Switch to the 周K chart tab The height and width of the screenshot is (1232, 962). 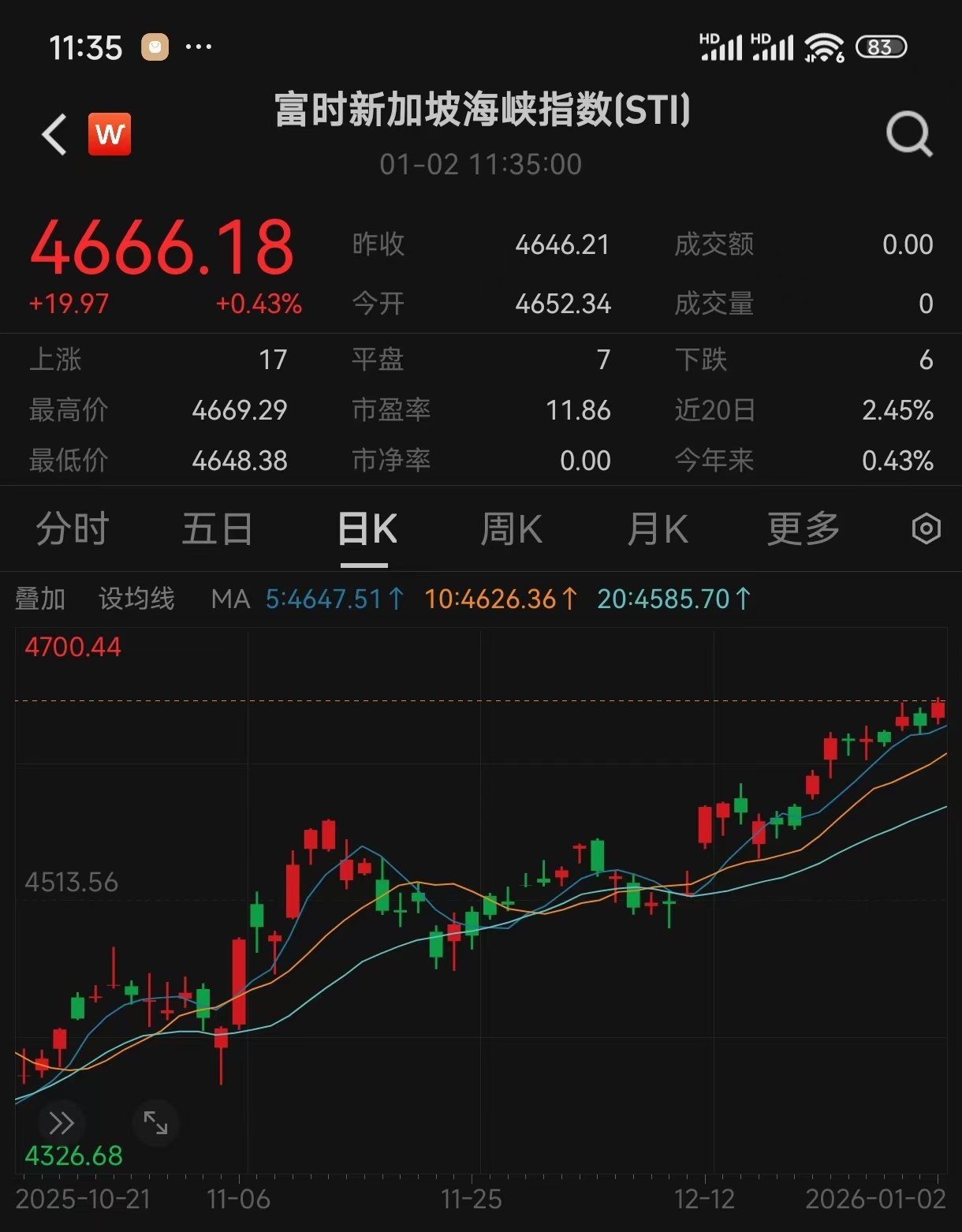[512, 529]
